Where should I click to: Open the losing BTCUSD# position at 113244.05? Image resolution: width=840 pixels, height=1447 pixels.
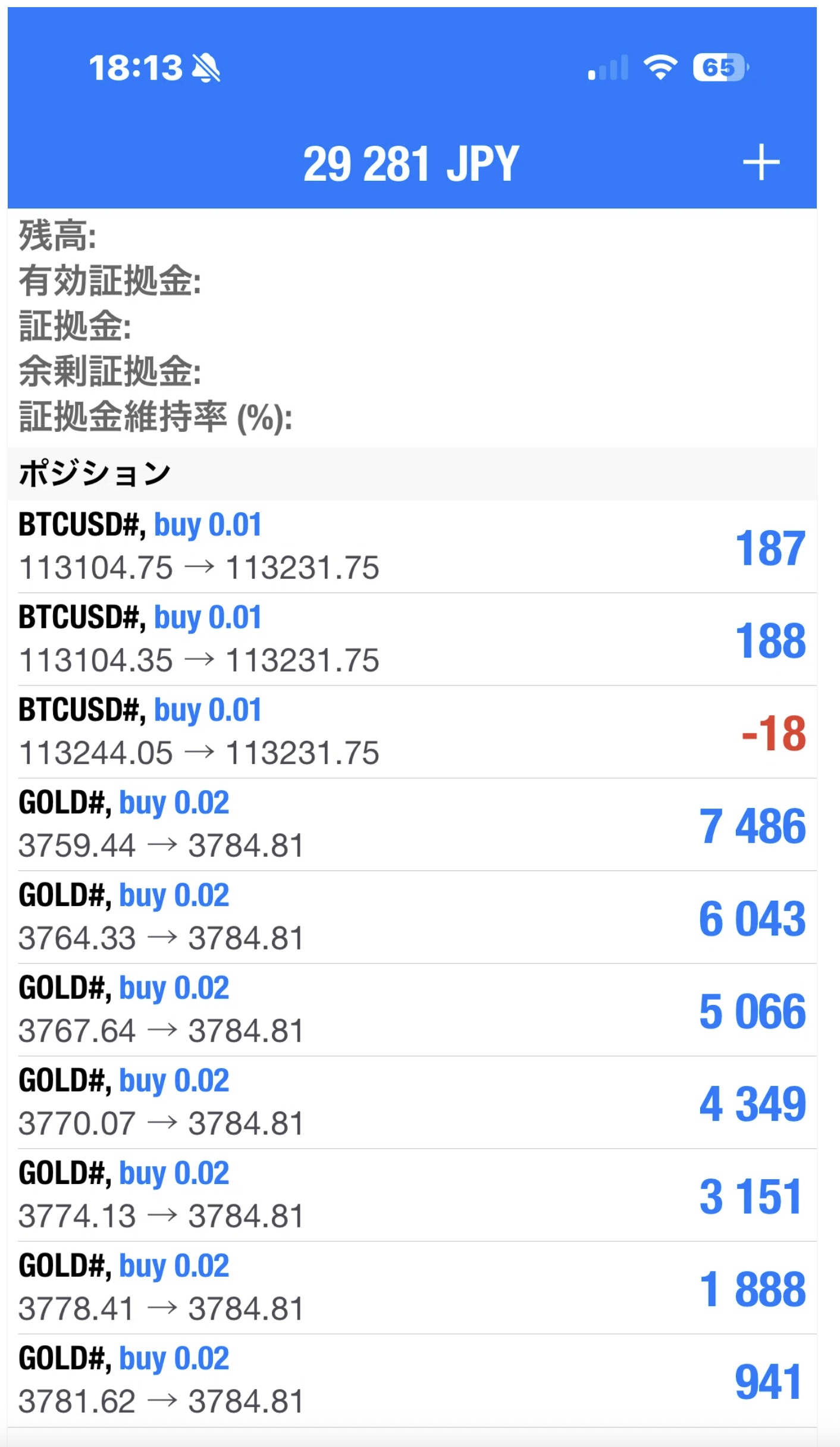[x=410, y=732]
